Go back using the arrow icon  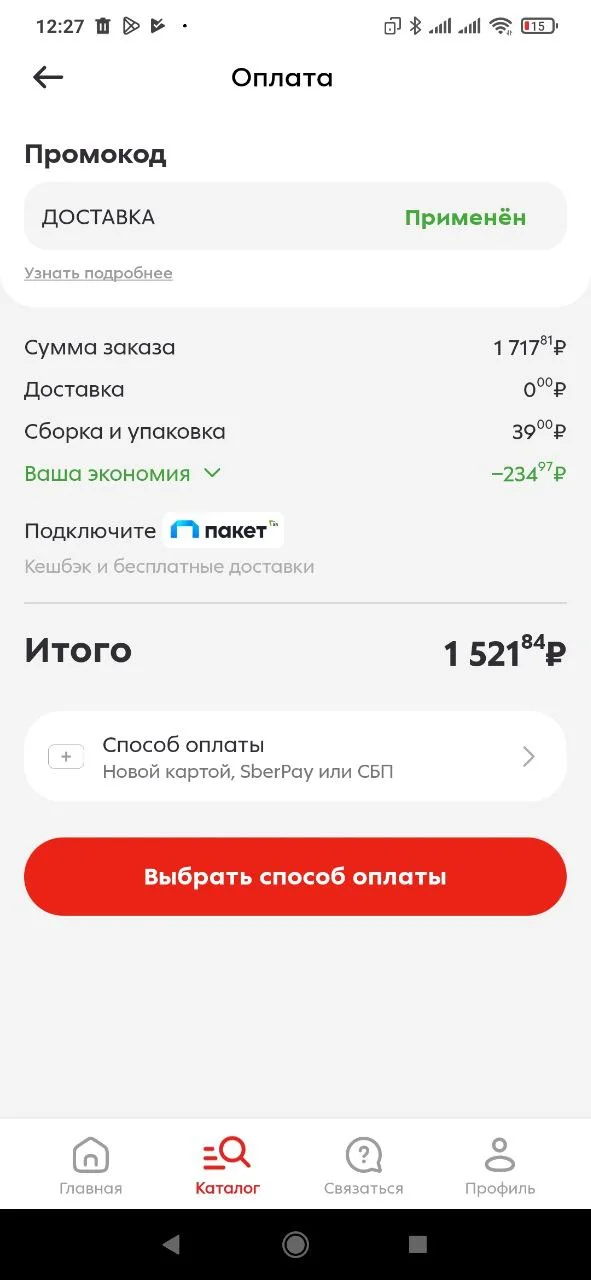click(x=48, y=78)
